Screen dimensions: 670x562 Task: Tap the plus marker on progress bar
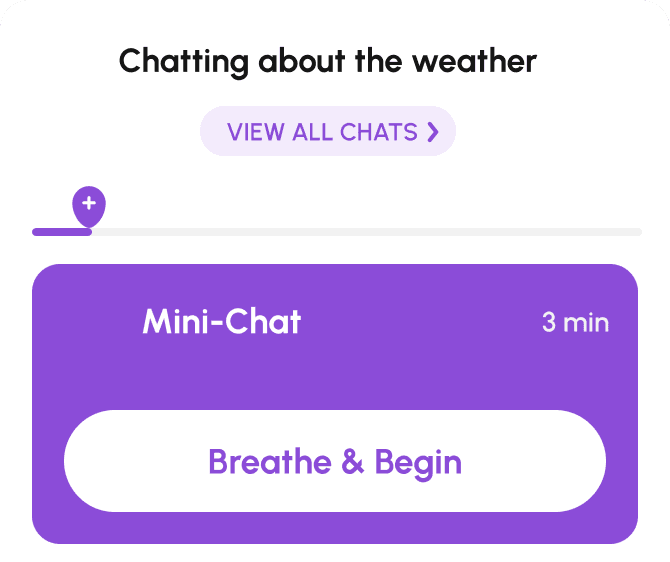(x=89, y=204)
